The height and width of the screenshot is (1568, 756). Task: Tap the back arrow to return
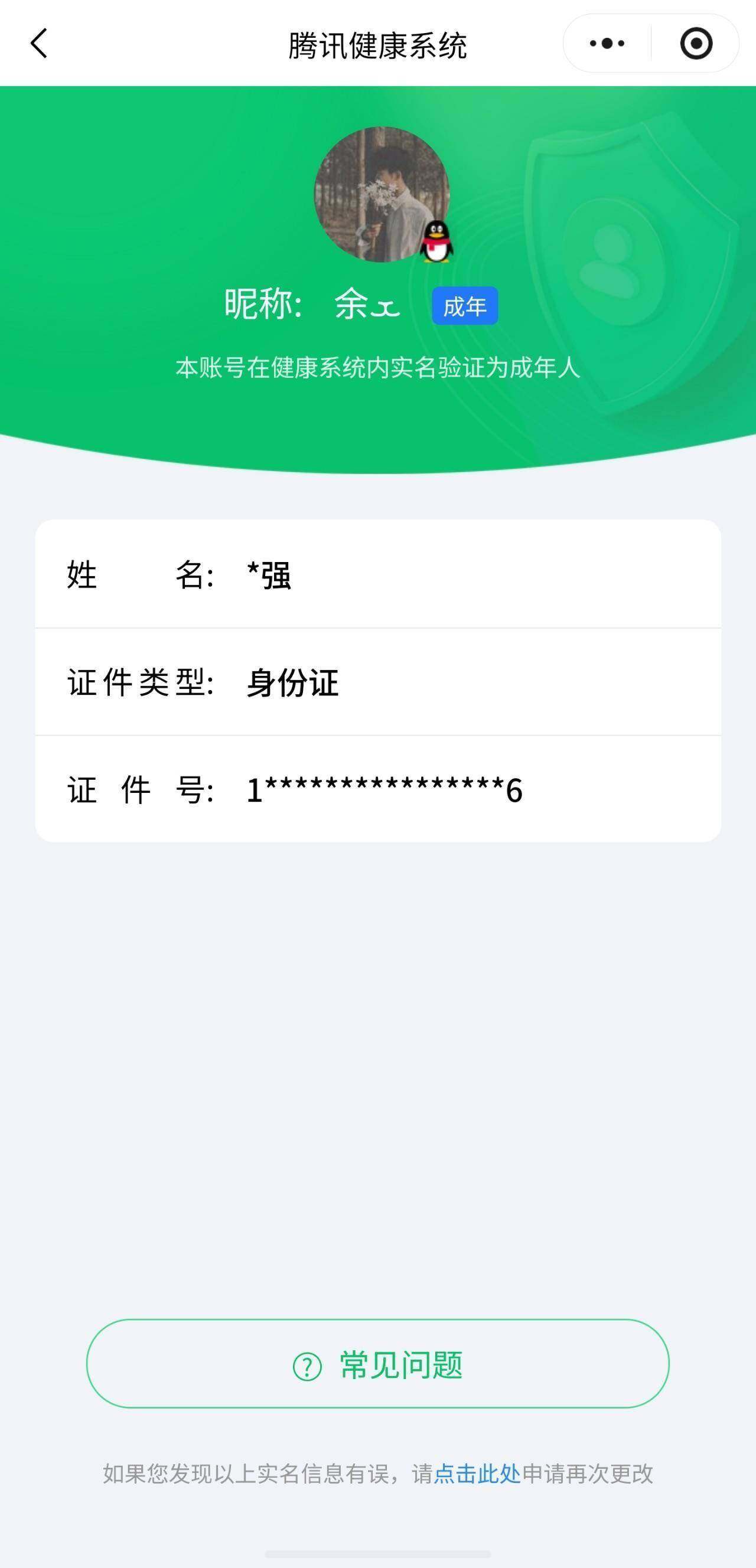tap(38, 43)
